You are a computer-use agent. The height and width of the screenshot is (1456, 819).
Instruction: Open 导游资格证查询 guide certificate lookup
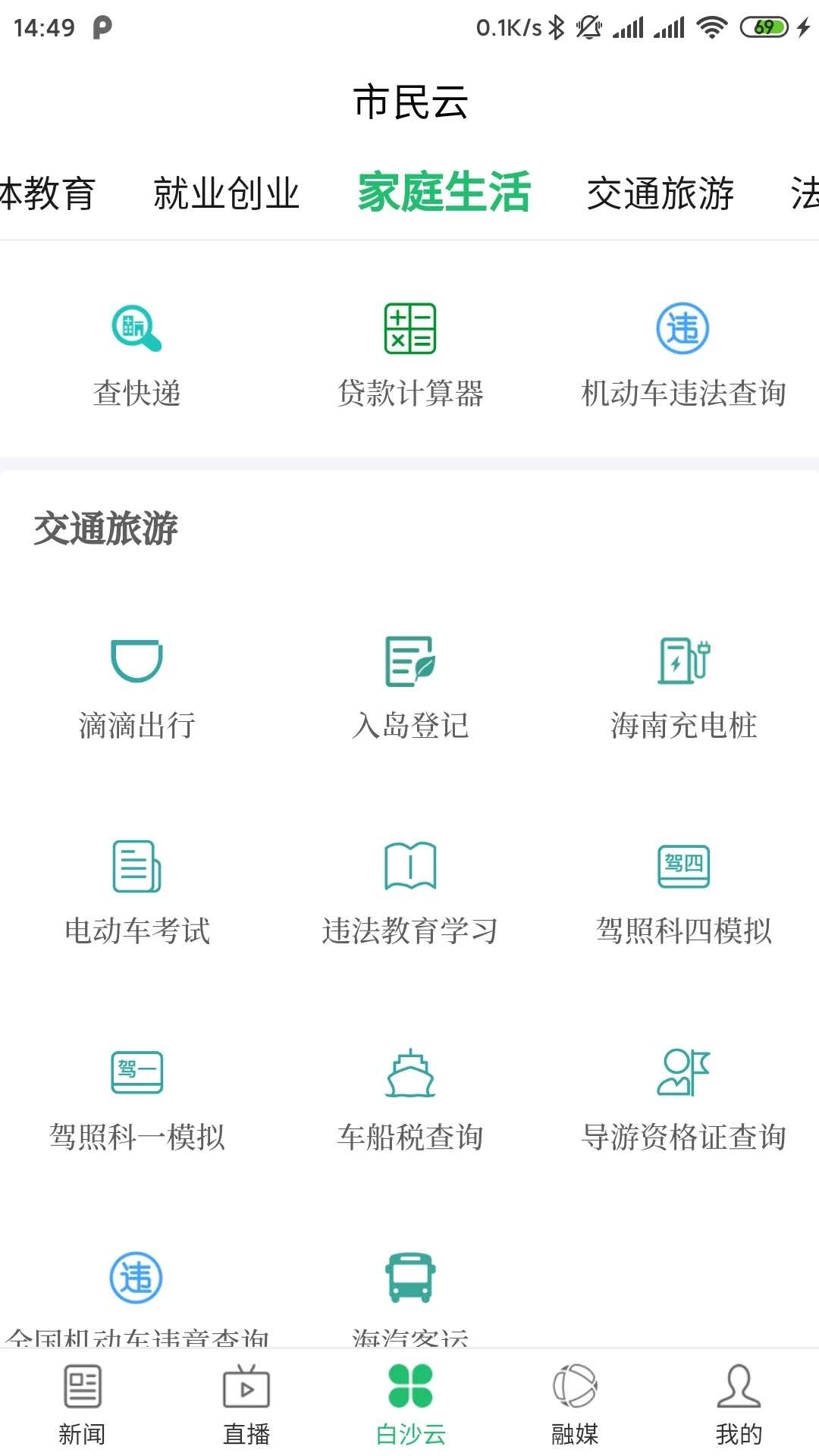point(682,1096)
